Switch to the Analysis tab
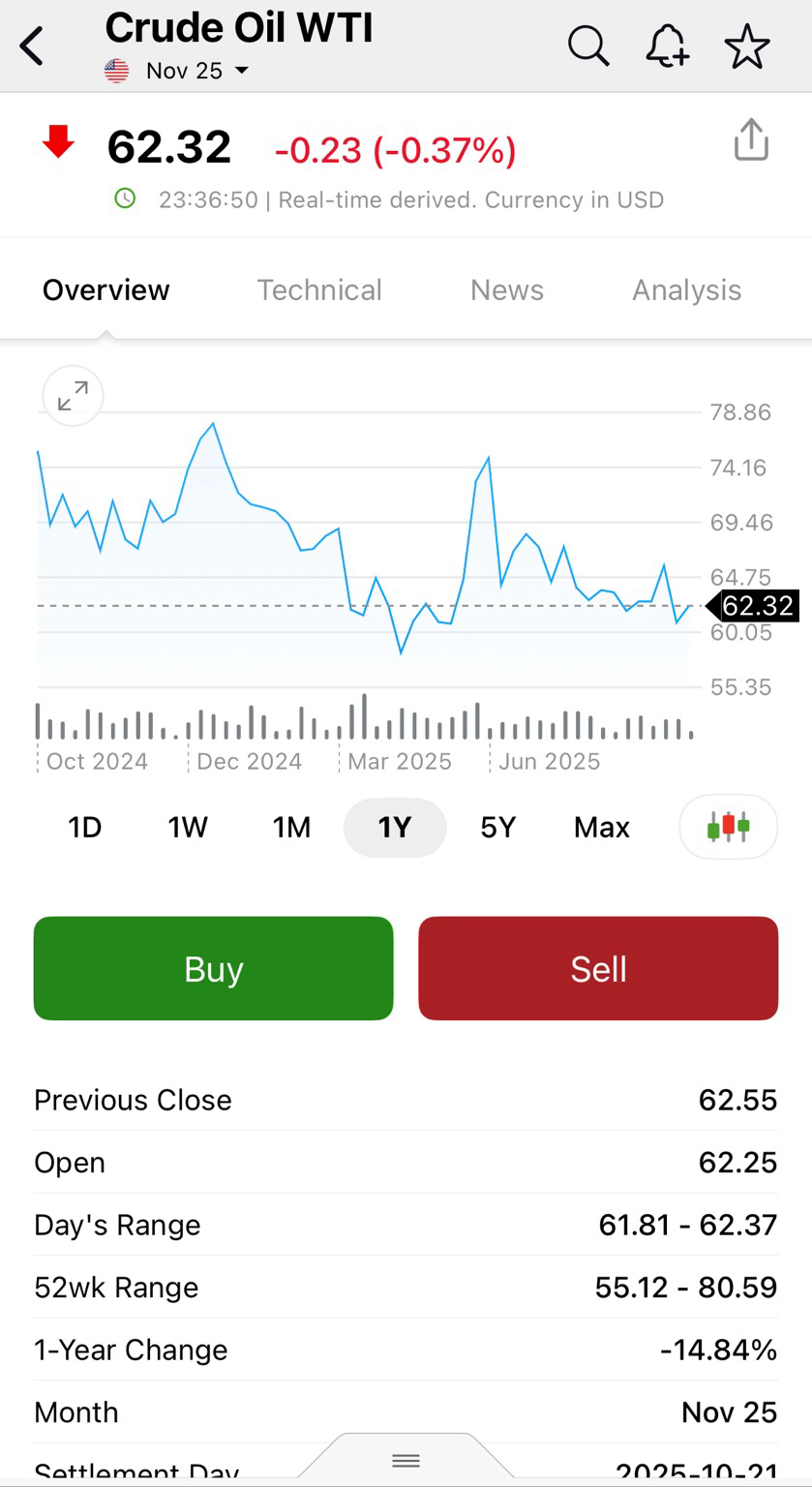The height and width of the screenshot is (1487, 812). pyautogui.click(x=686, y=290)
